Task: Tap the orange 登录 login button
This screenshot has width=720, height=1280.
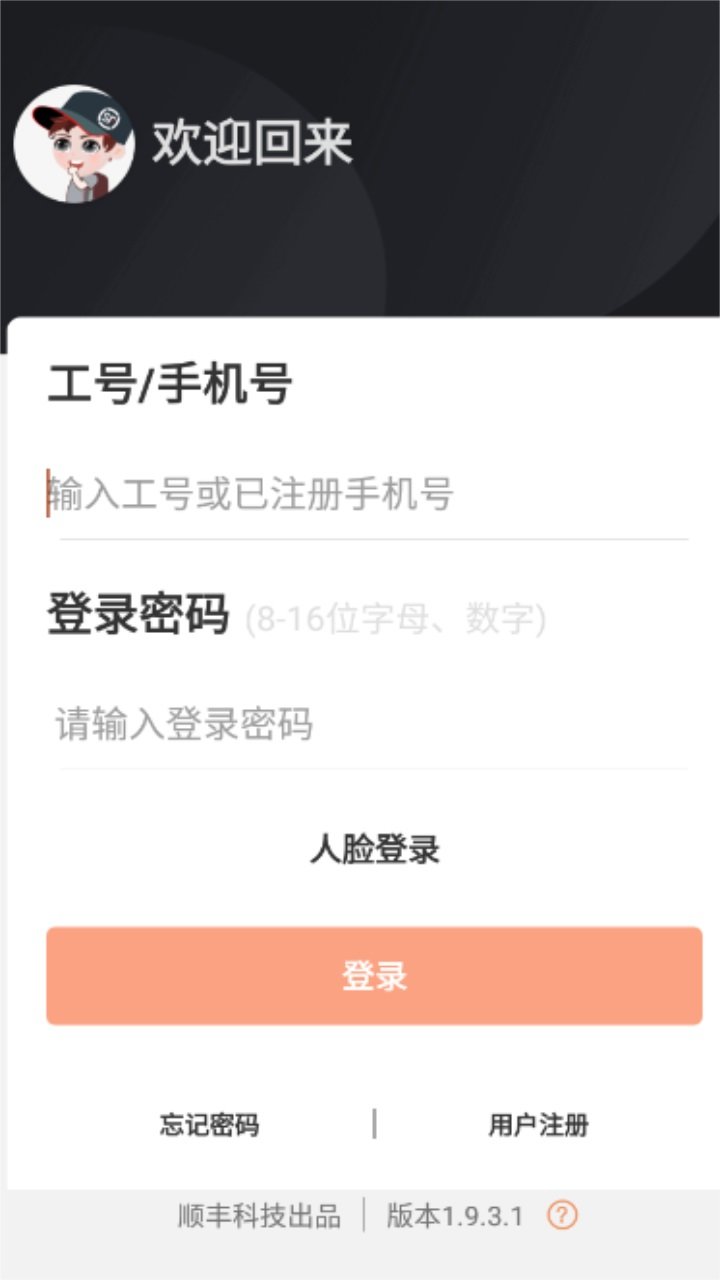Action: (x=374, y=976)
